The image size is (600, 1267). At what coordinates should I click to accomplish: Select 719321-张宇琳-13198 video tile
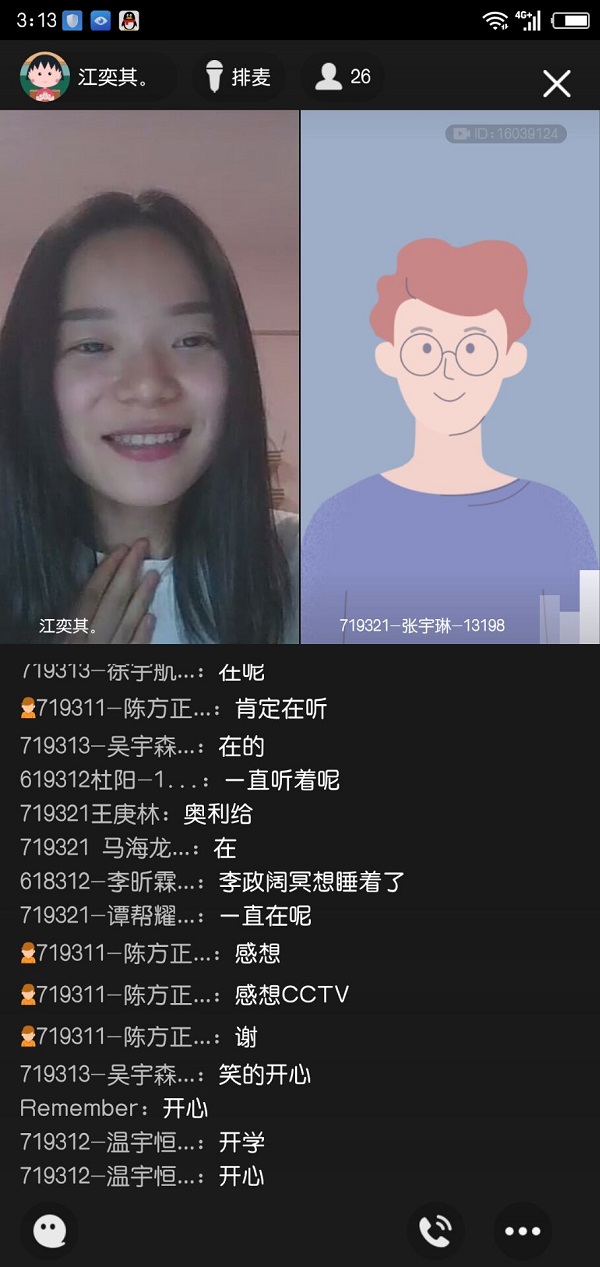pyautogui.click(x=450, y=377)
